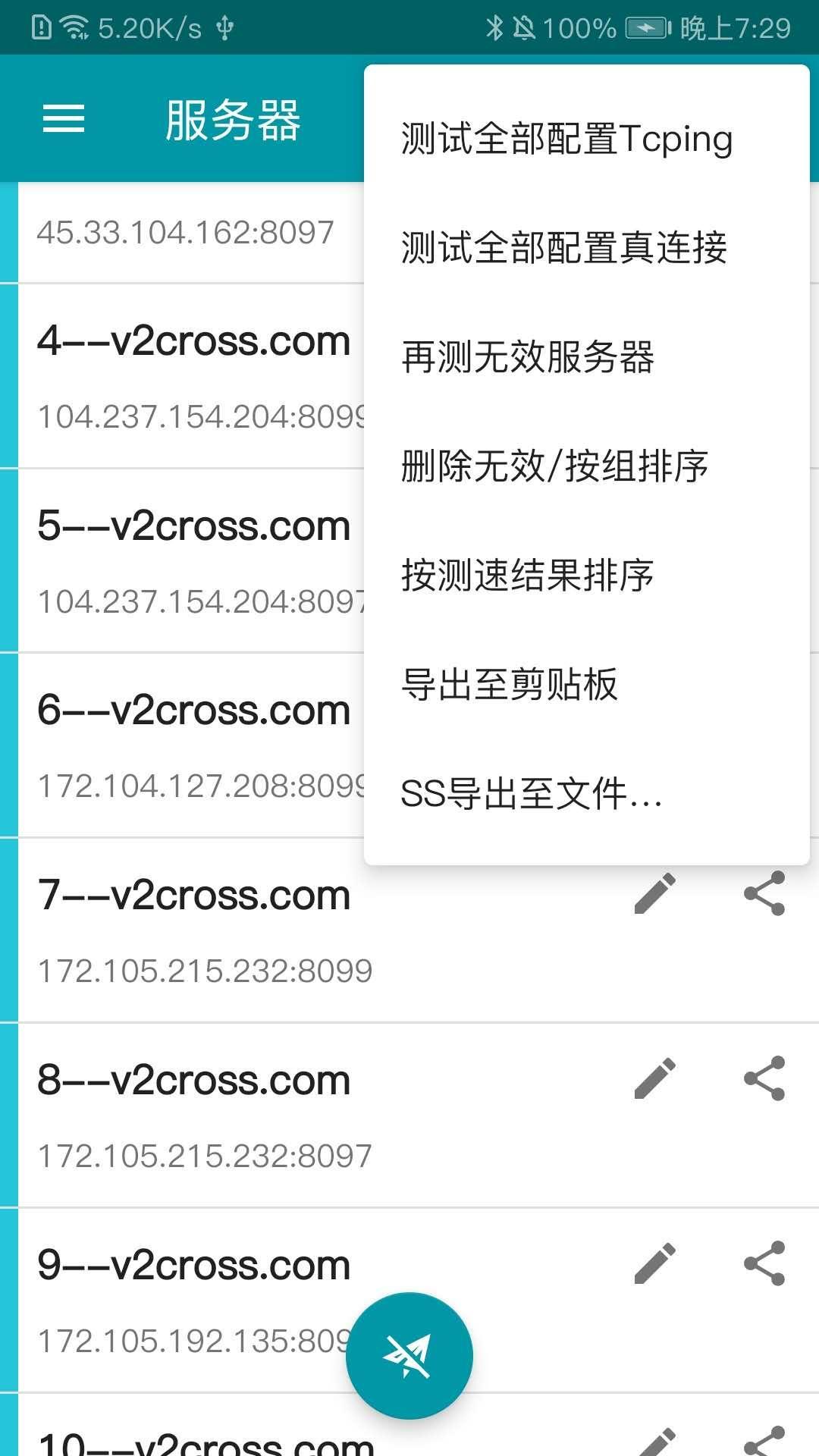
Task: Edit the 8--v2cross.com server
Action: 655,1078
